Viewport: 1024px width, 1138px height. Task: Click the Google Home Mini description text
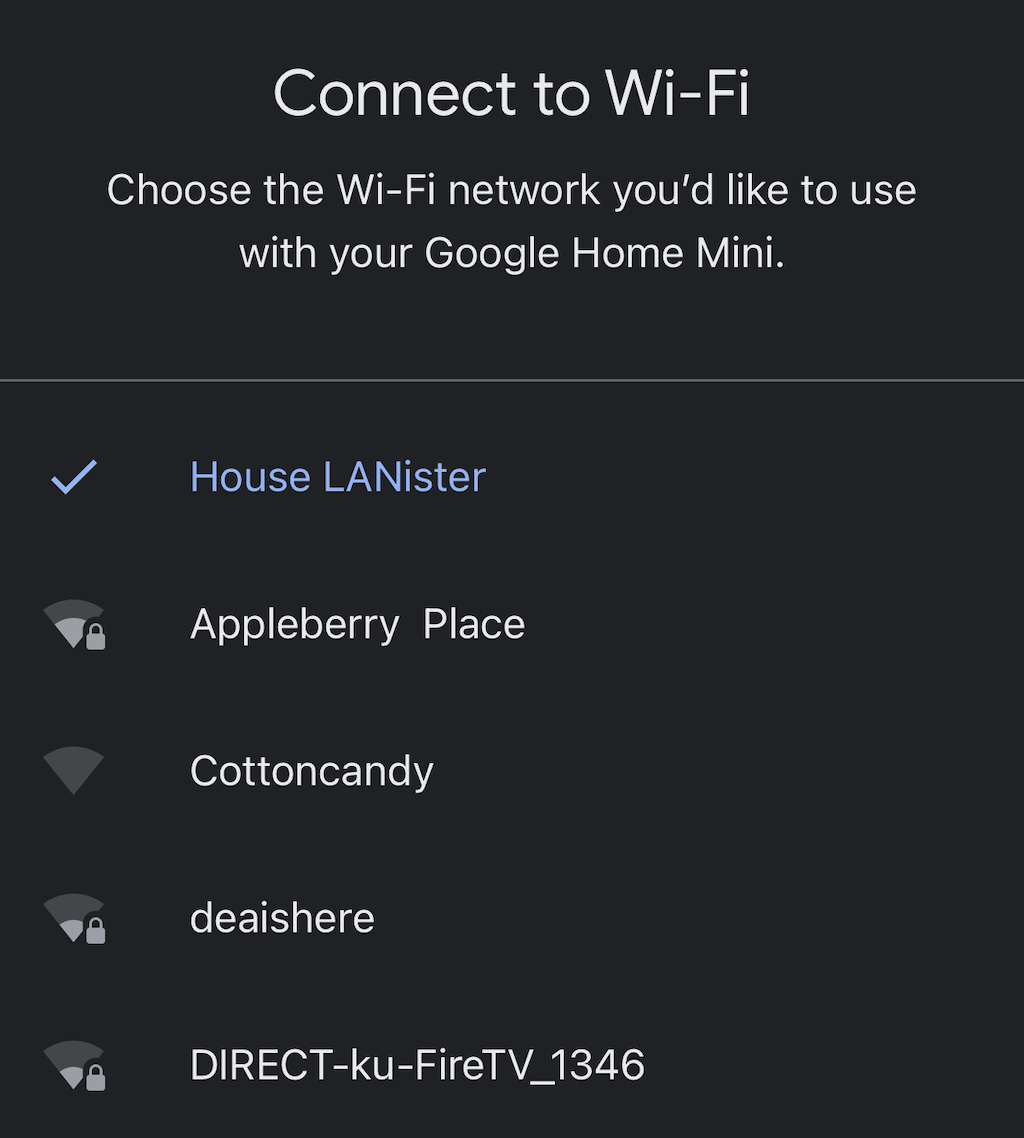512,220
